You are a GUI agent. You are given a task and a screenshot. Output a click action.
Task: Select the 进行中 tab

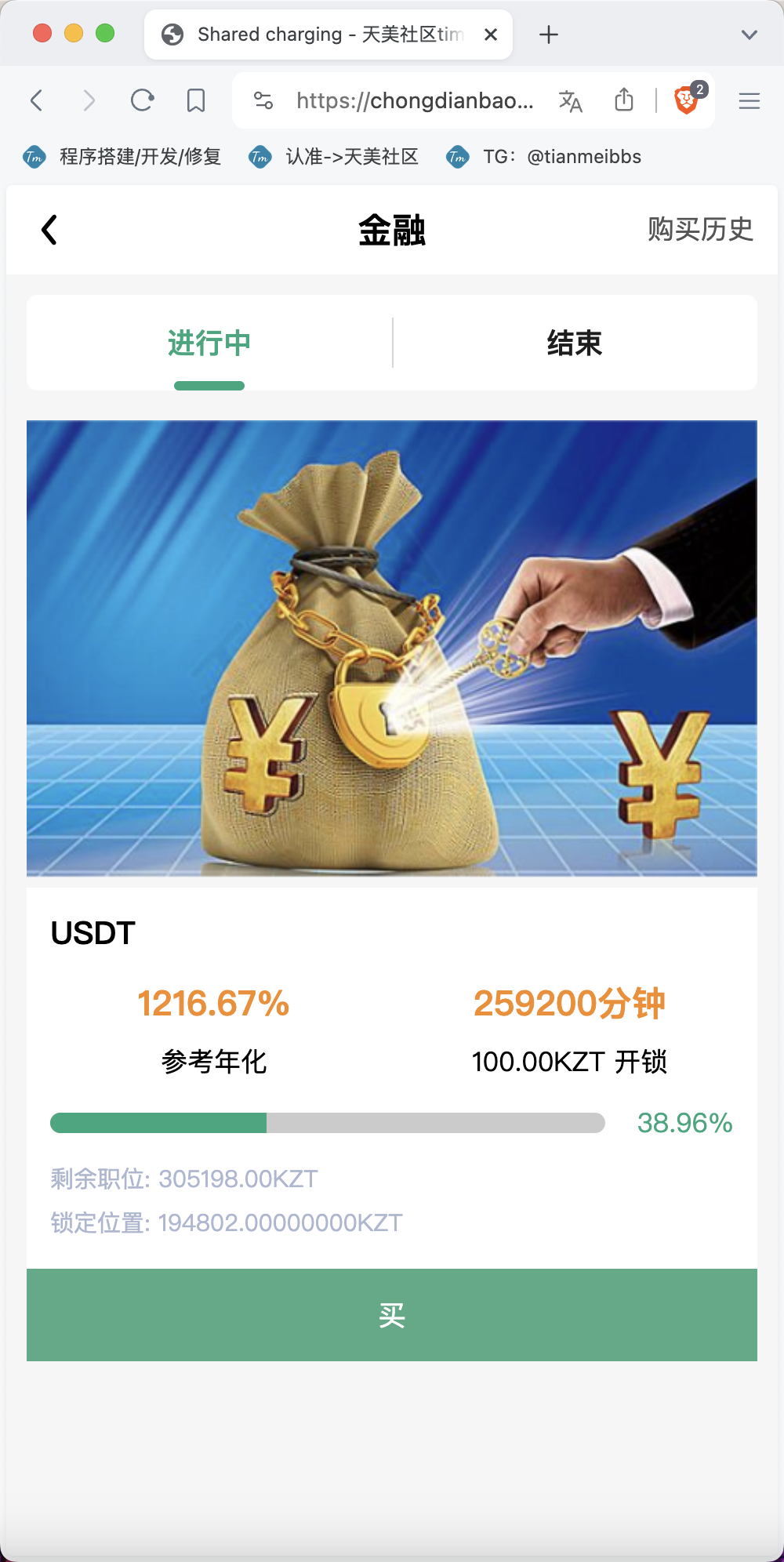click(209, 343)
